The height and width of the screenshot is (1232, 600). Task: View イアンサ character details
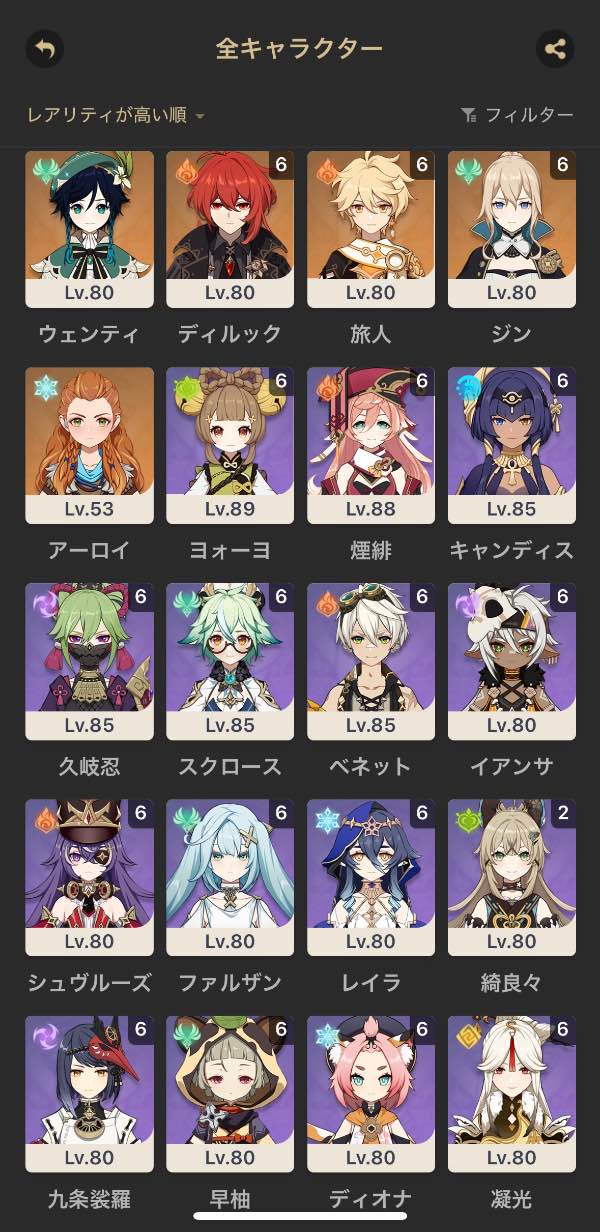[x=512, y=661]
